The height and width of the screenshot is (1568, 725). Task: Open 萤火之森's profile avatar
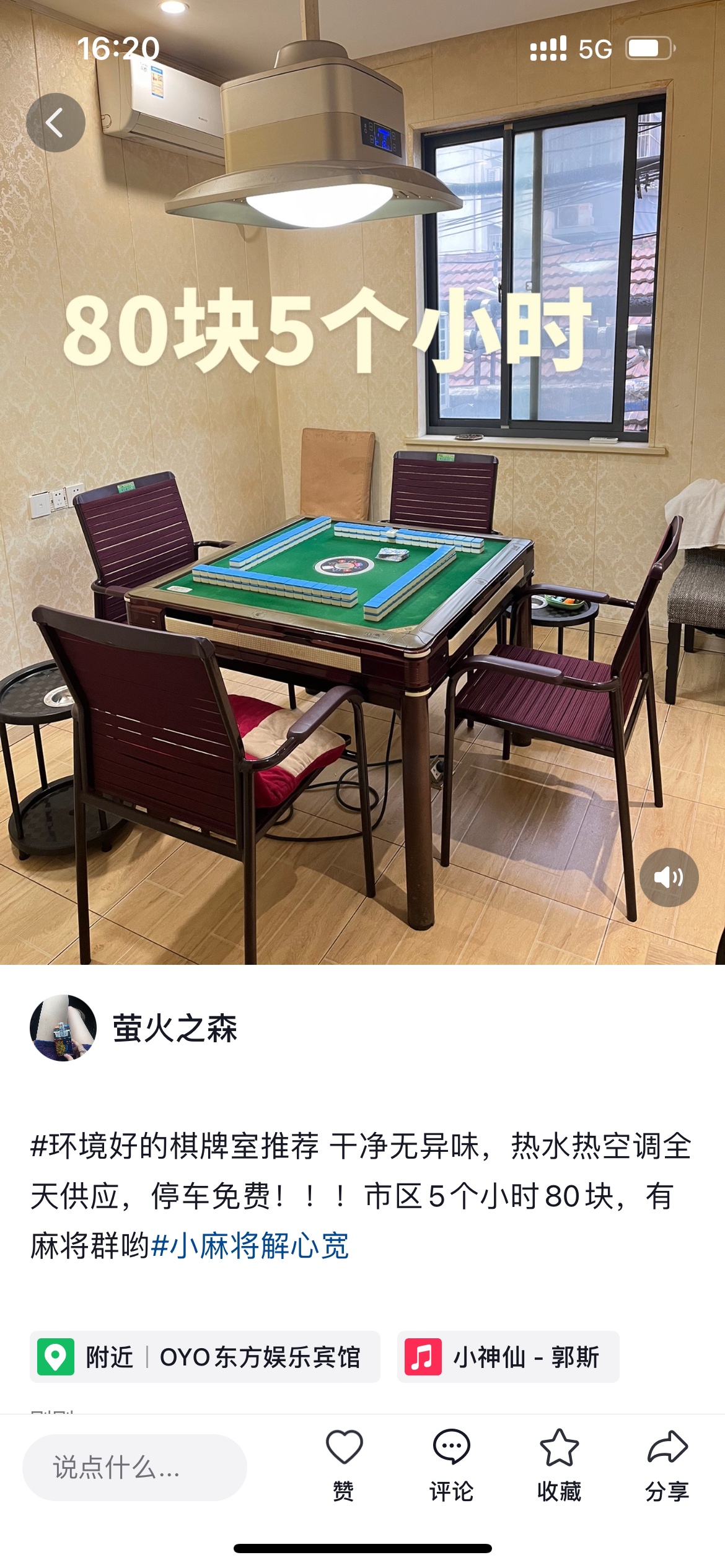(63, 1028)
